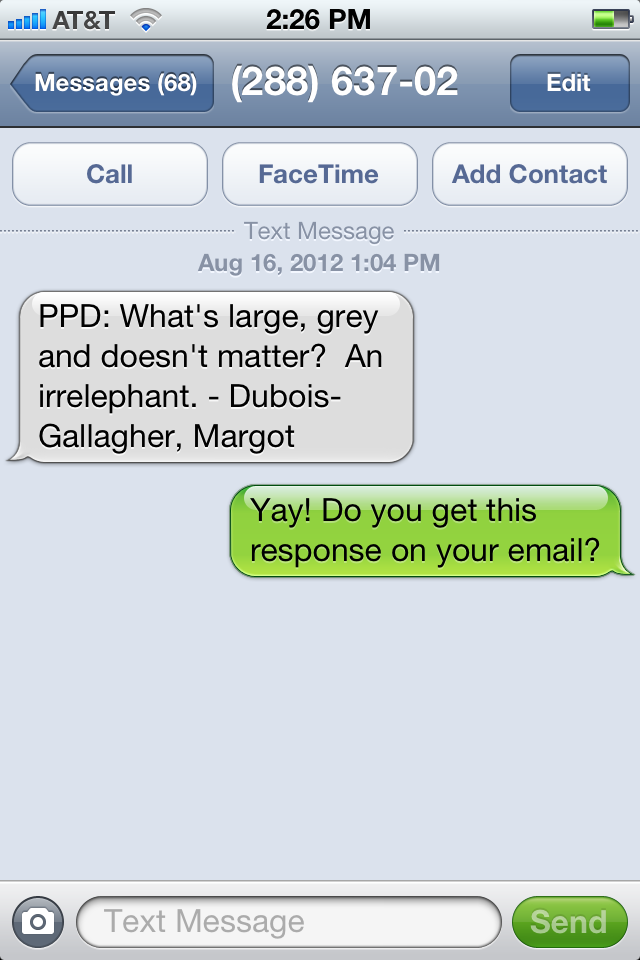Image resolution: width=640 pixels, height=960 pixels.
Task: Call this phone number
Action: coord(109,174)
